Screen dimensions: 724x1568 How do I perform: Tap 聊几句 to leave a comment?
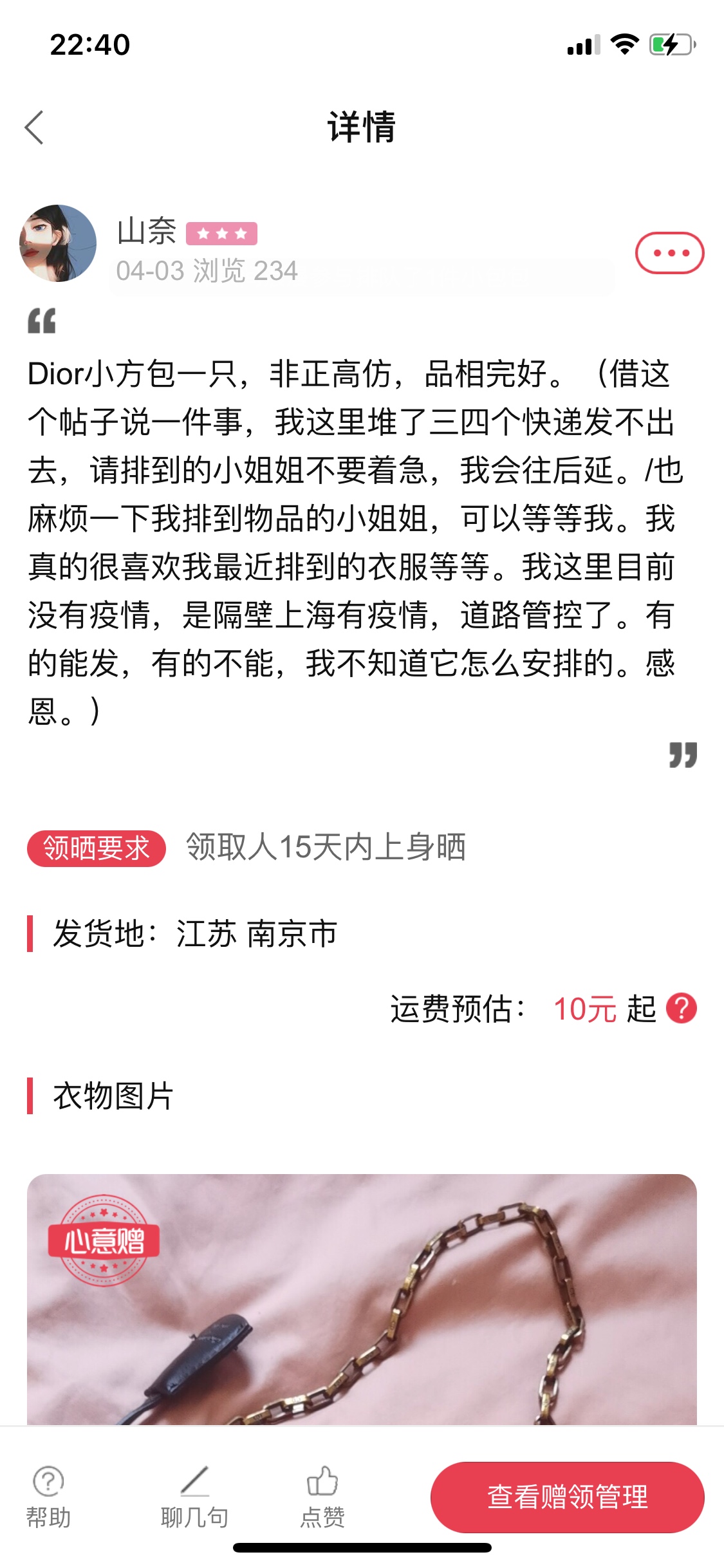tap(194, 1497)
